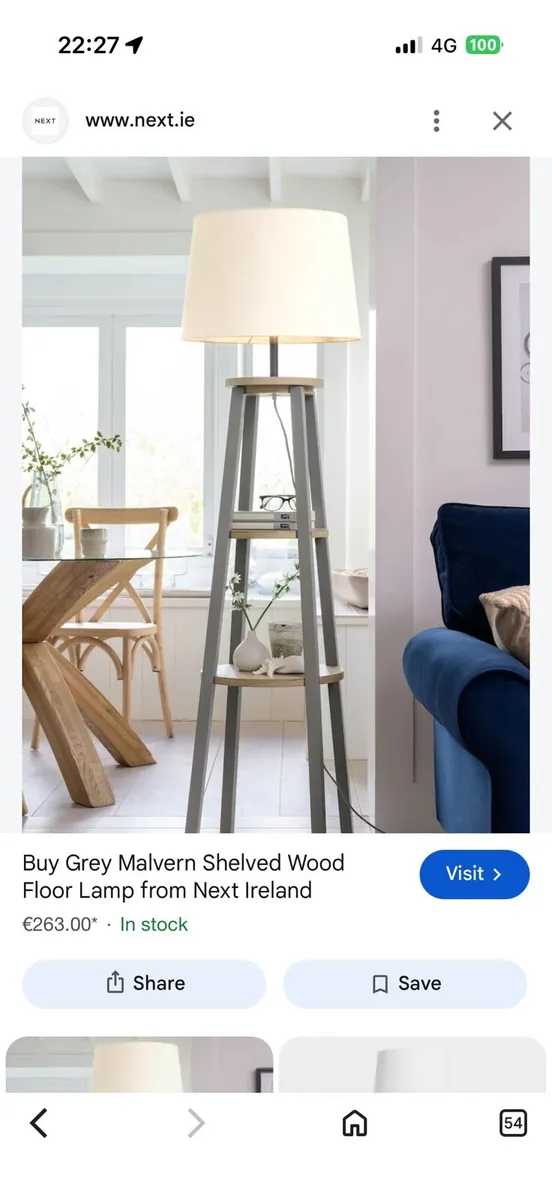Share this floor lamp result
The height and width of the screenshot is (1200, 552).
[144, 983]
